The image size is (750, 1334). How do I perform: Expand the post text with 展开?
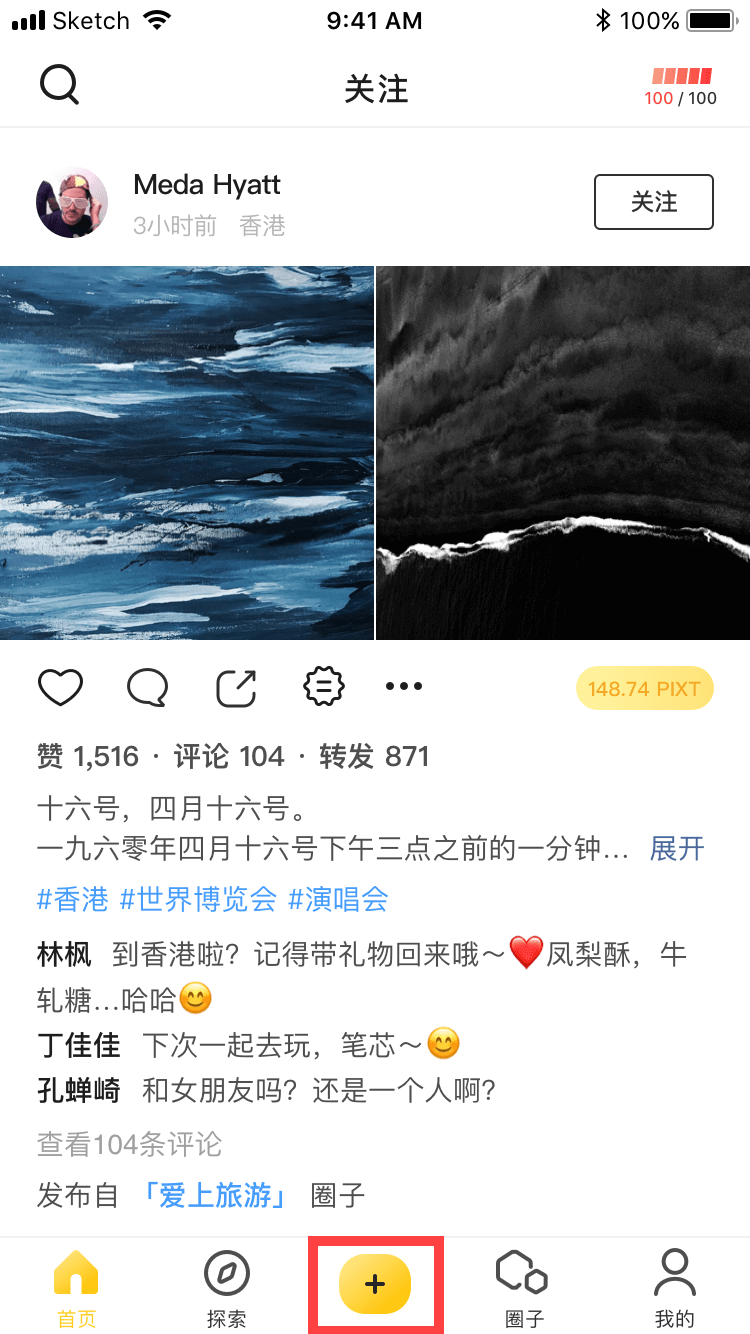point(677,849)
